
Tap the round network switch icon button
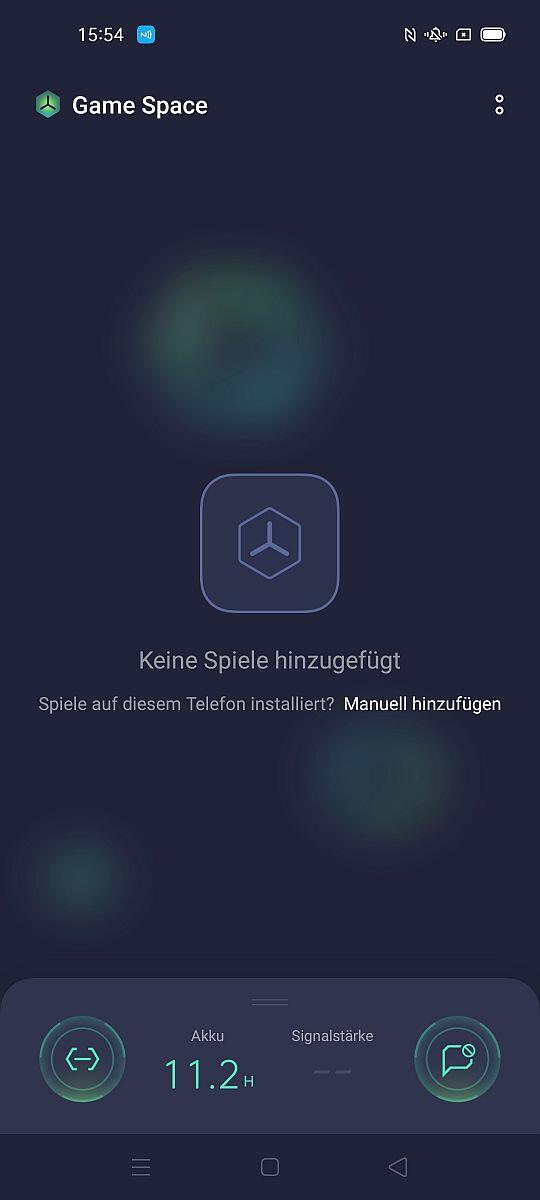point(82,1060)
